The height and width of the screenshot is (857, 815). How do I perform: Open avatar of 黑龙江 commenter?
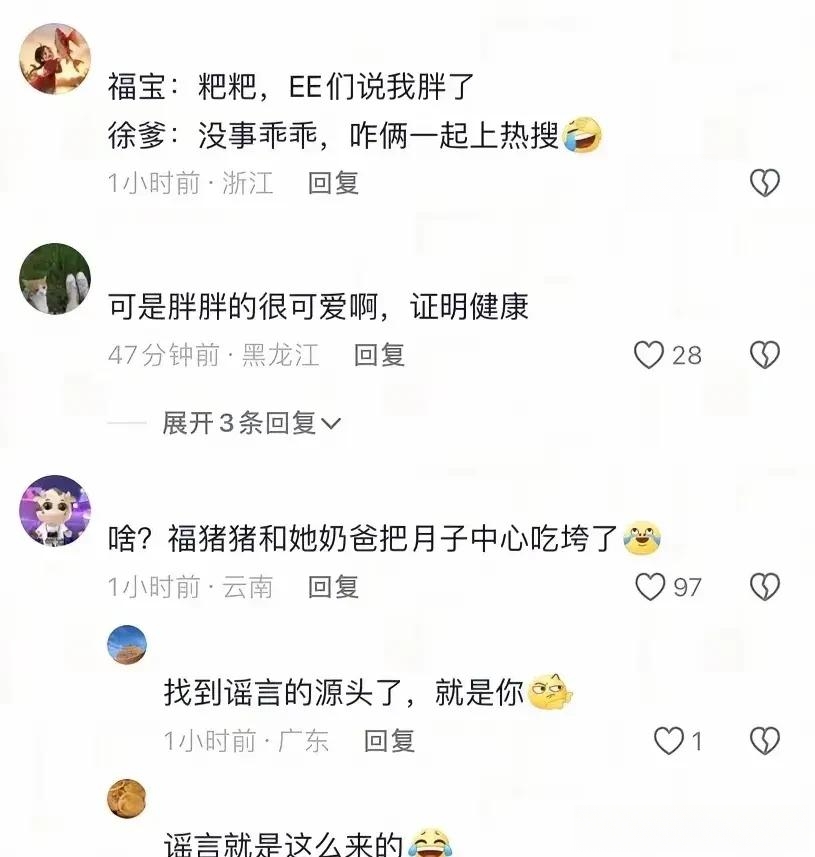pyautogui.click(x=55, y=279)
